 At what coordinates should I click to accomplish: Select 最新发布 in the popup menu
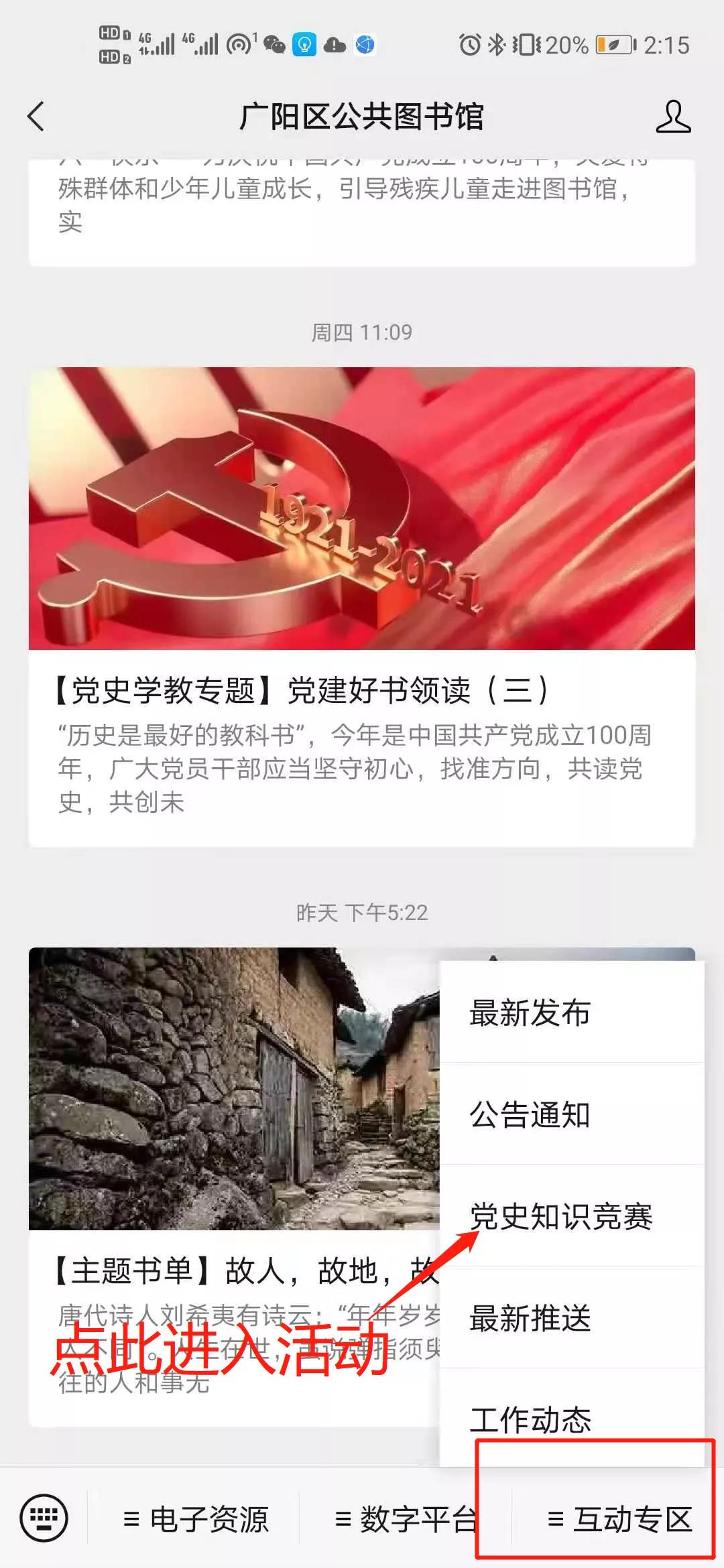pyautogui.click(x=571, y=1012)
